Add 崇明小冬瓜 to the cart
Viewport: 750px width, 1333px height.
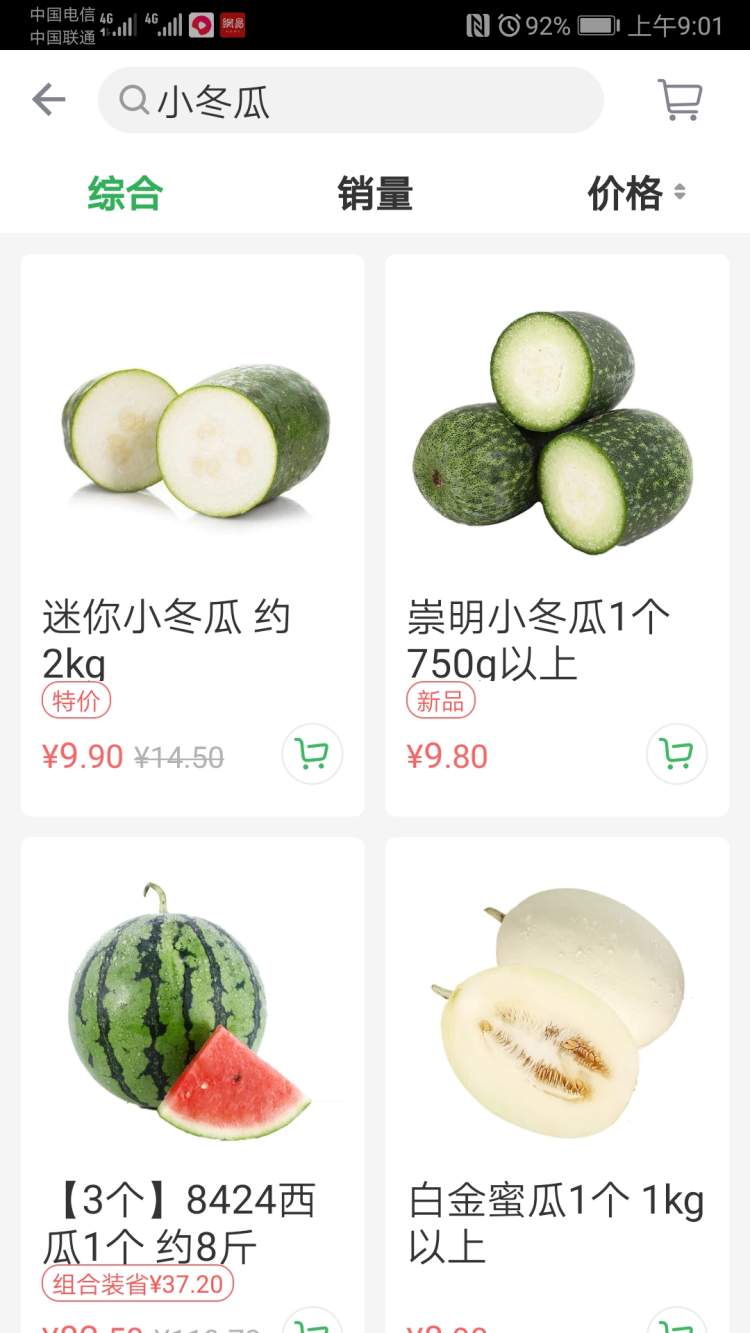677,754
